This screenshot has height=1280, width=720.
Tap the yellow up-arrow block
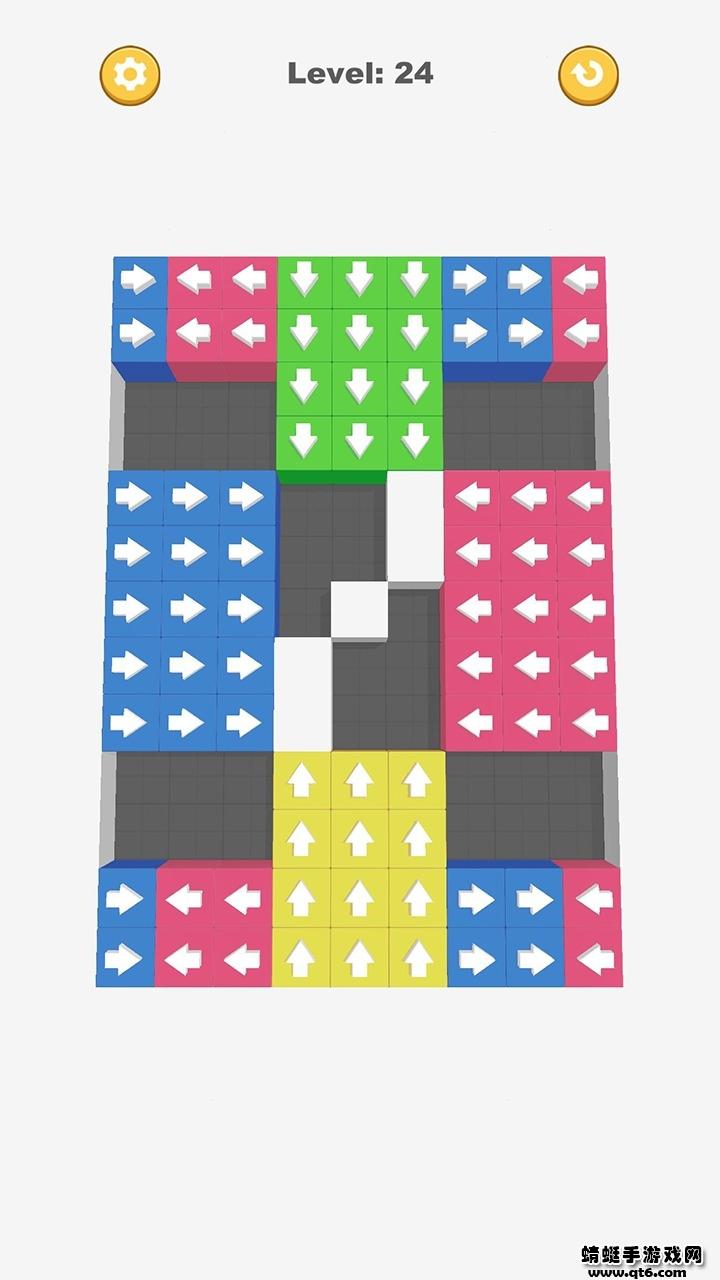(359, 868)
